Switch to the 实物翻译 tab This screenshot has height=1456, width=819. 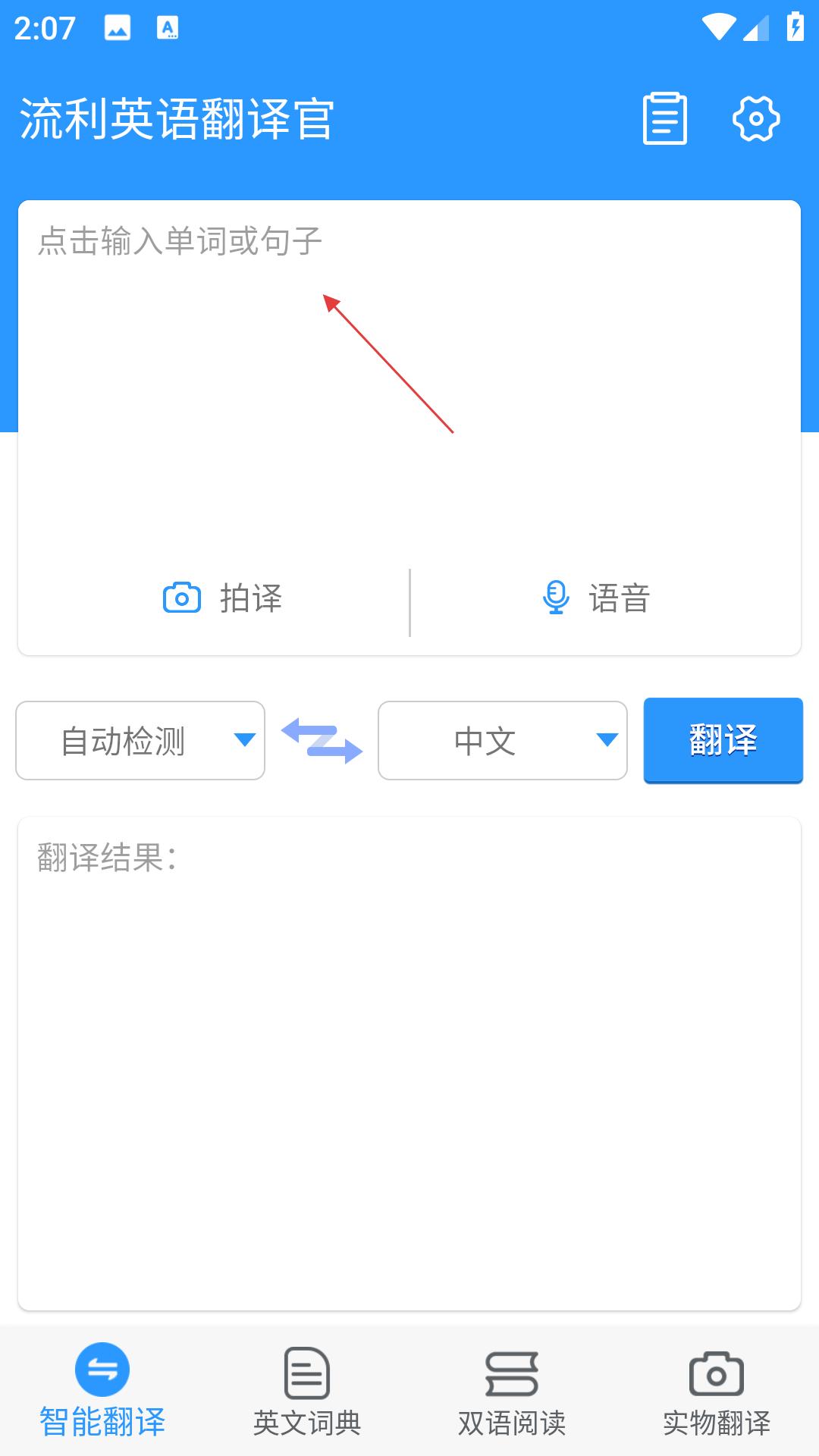click(x=717, y=1392)
